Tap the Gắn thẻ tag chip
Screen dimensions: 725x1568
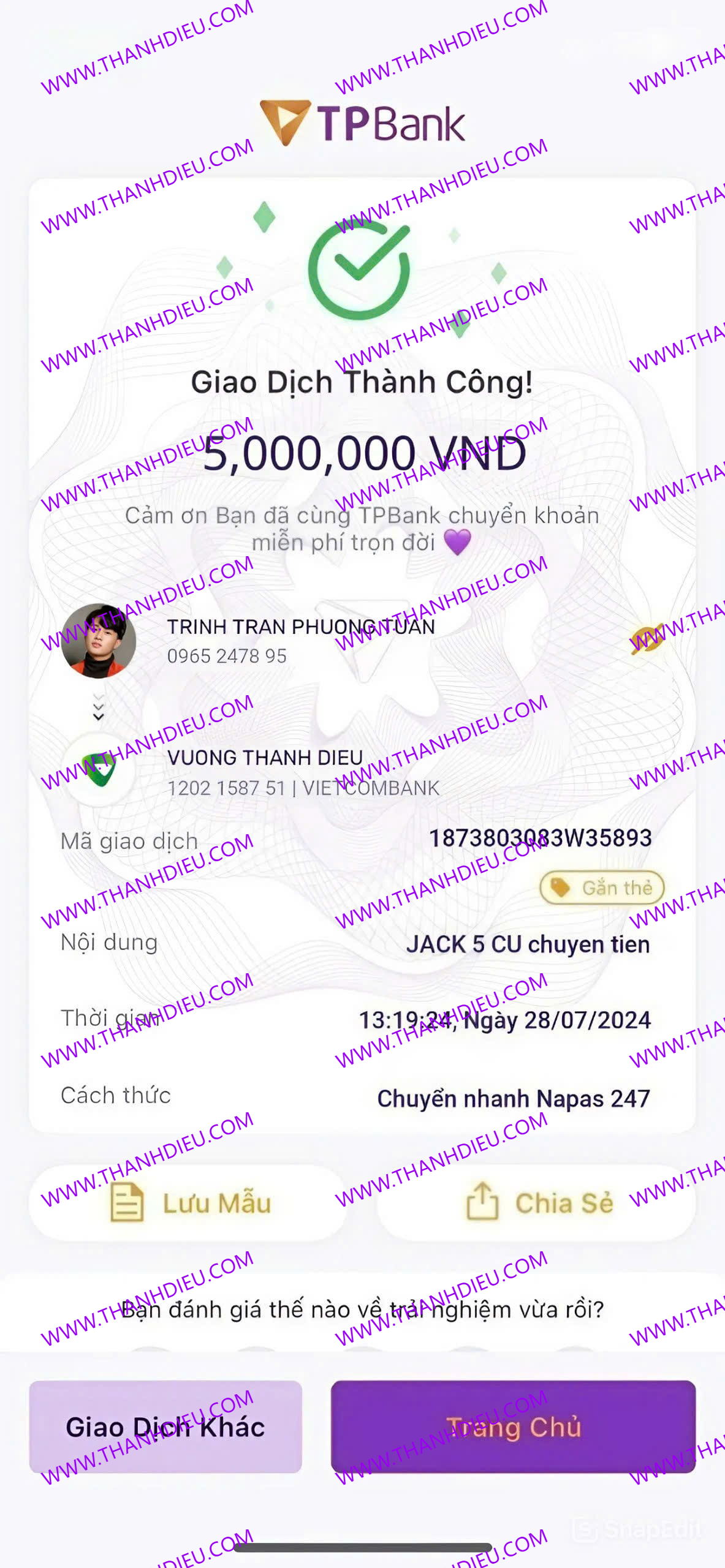click(602, 888)
